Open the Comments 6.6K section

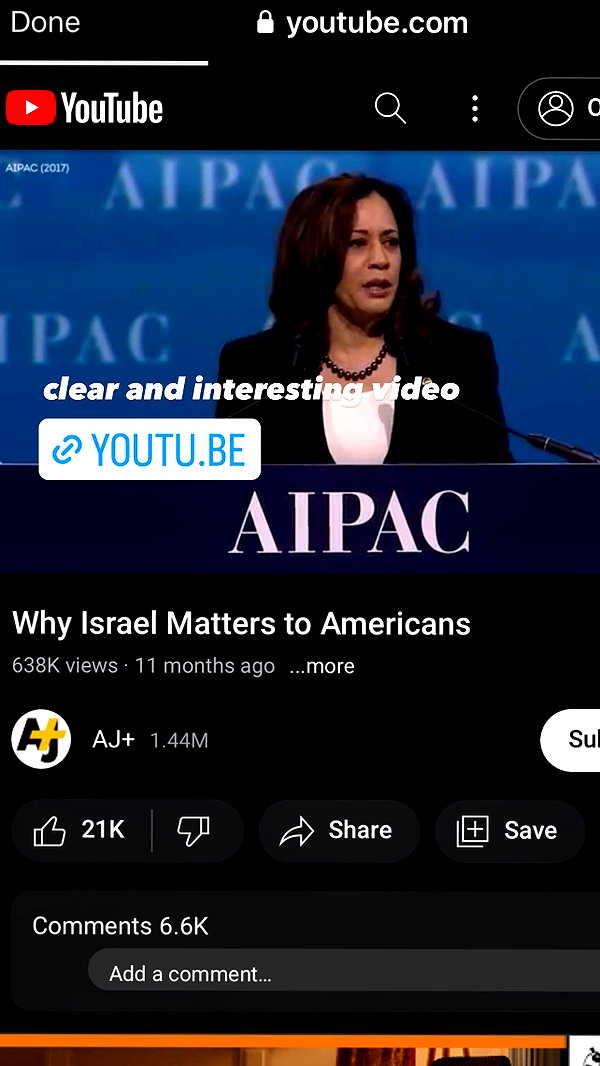pos(120,926)
